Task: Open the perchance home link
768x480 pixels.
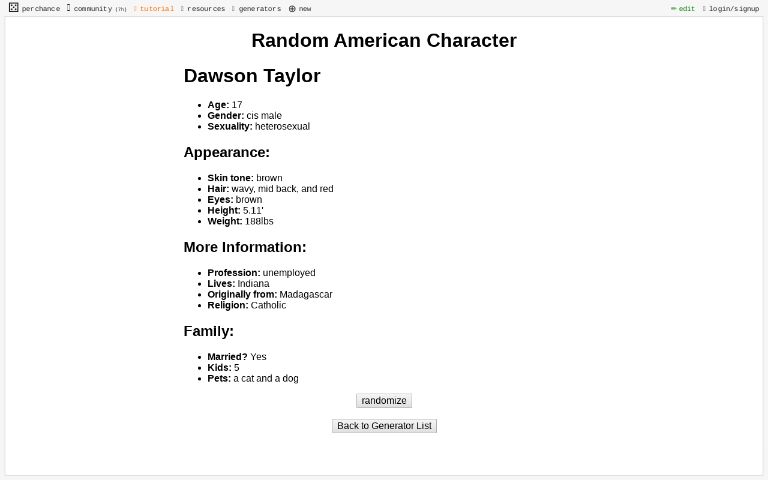Action: (34, 8)
